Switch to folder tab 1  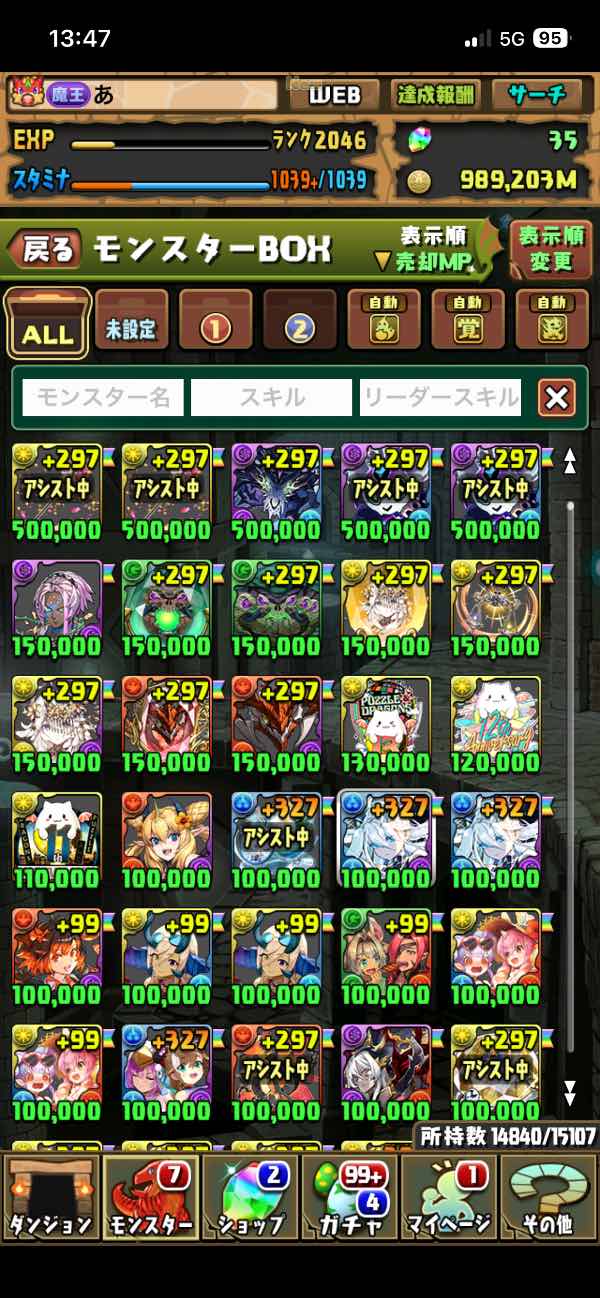click(215, 322)
